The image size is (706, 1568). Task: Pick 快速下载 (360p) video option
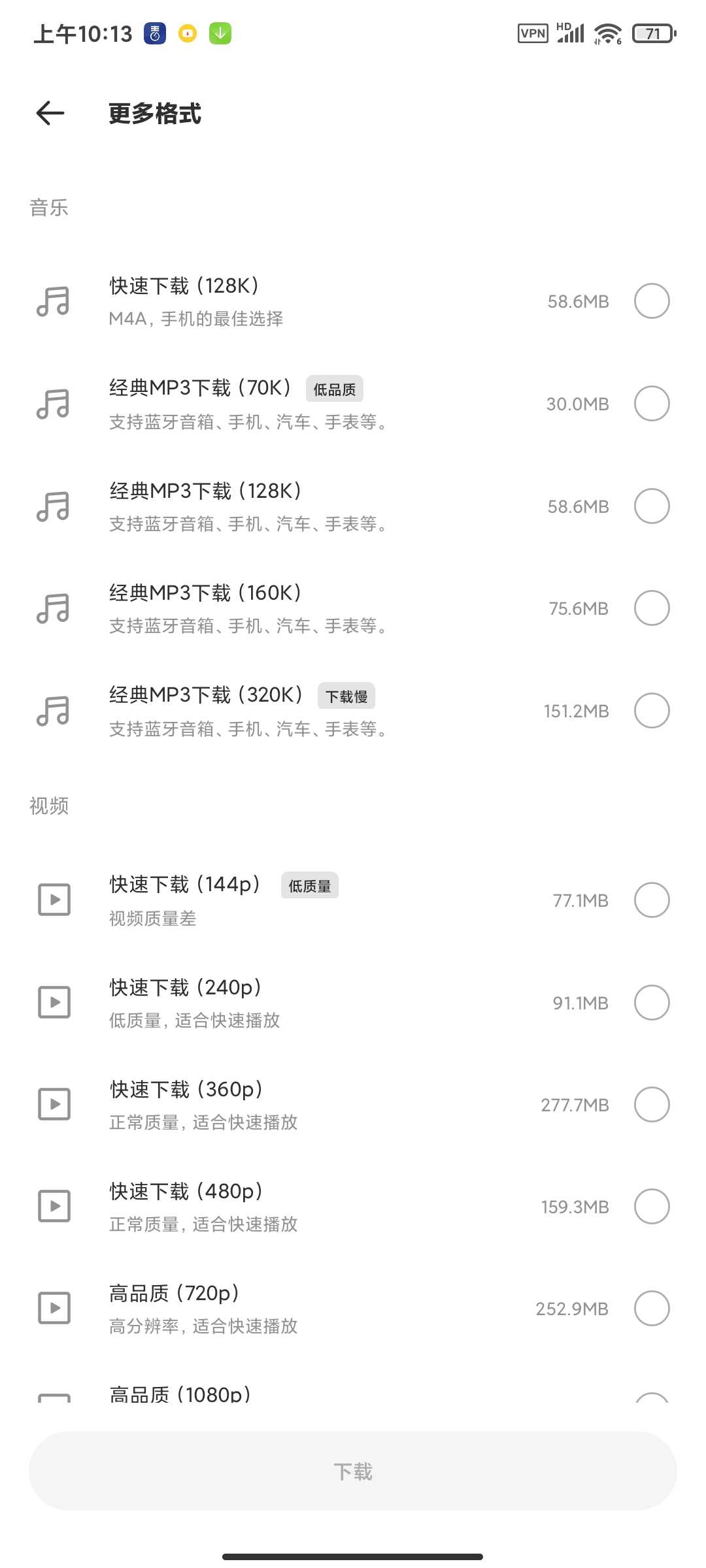[353, 1104]
